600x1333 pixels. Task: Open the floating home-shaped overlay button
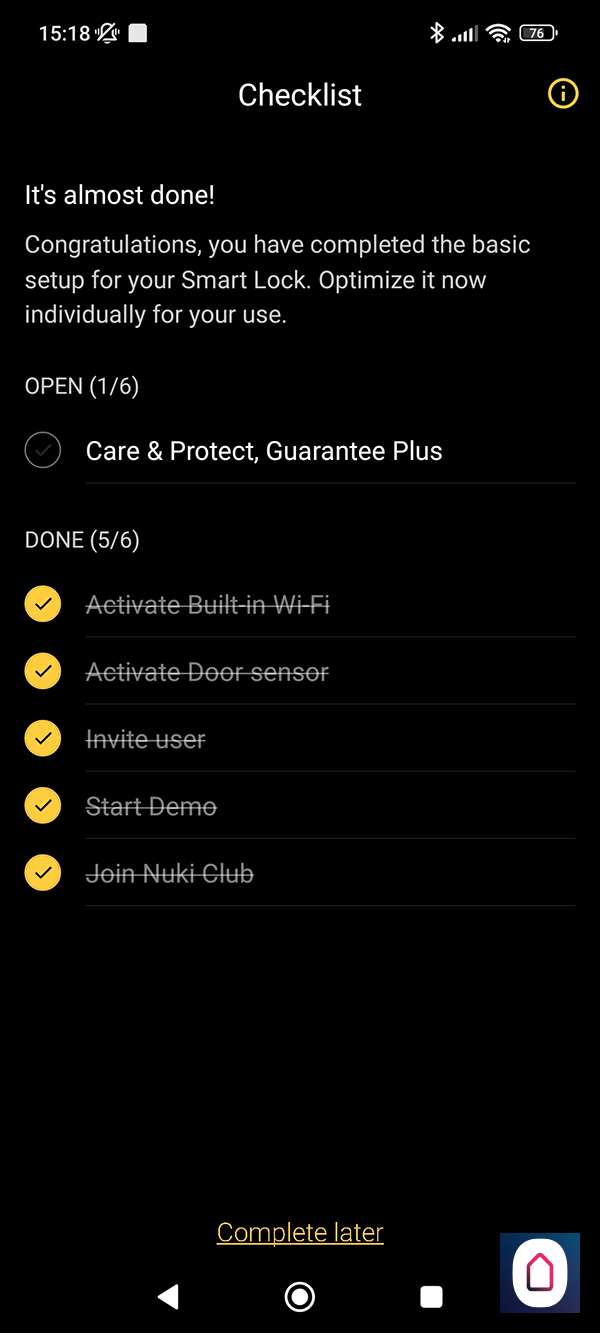[x=540, y=1272]
